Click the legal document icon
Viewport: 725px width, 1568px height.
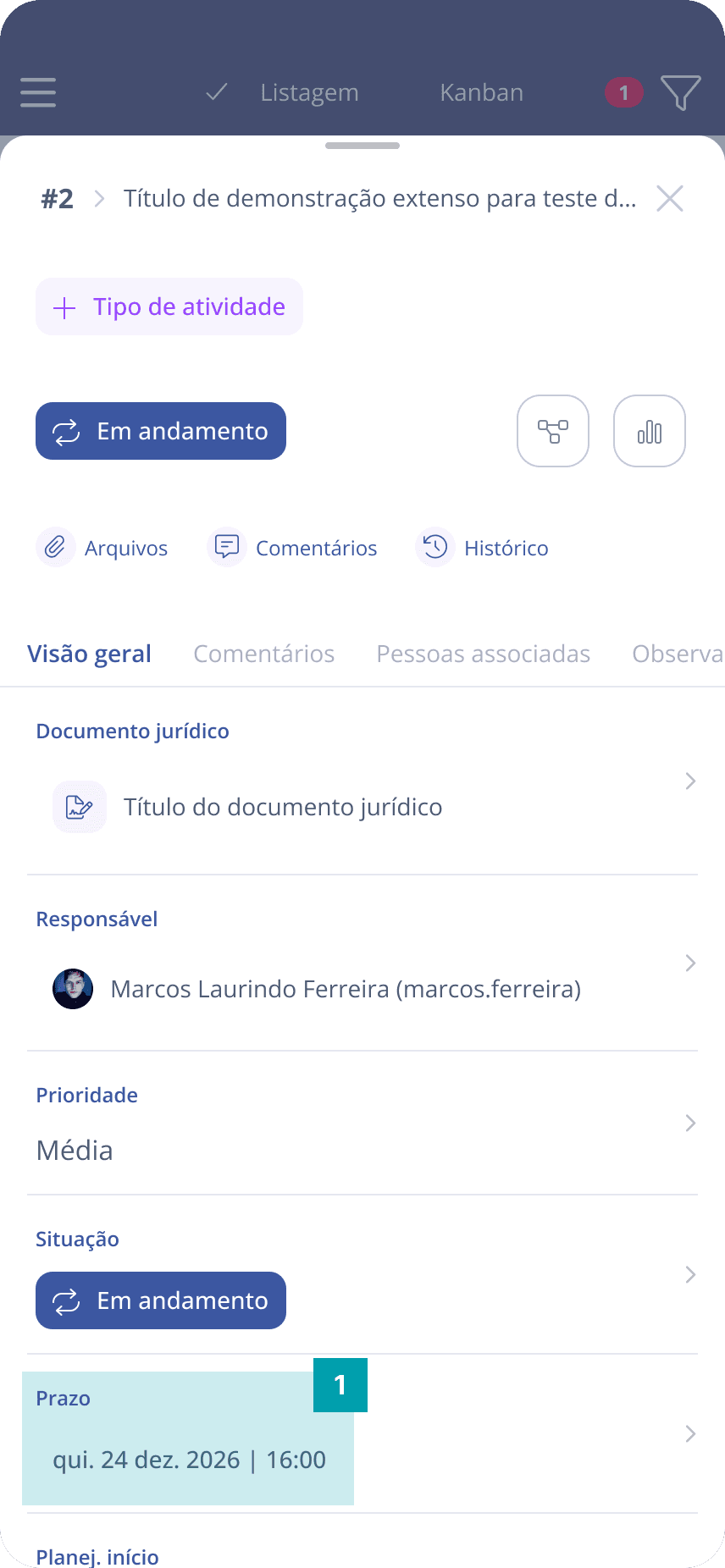(79, 806)
